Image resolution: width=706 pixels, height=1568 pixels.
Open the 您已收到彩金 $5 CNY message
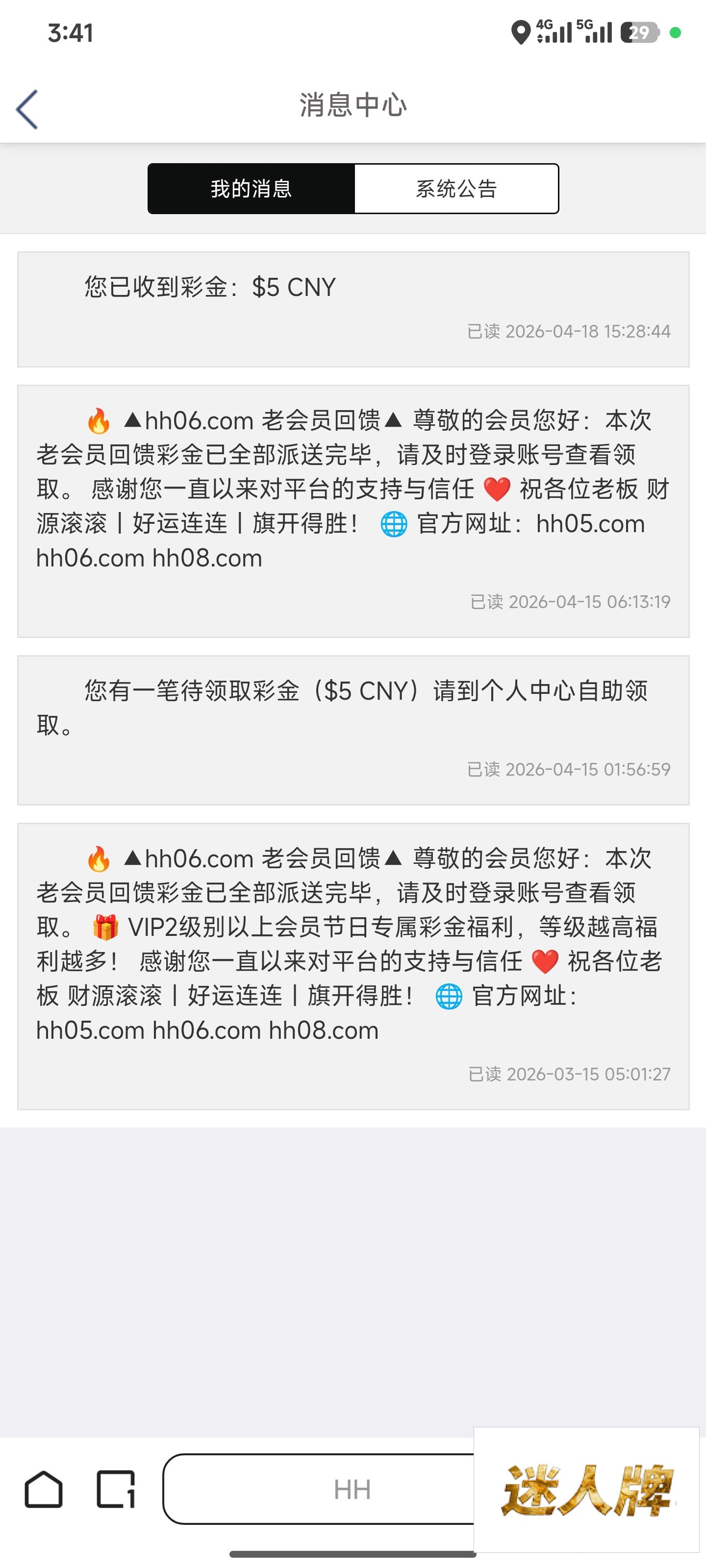(x=353, y=309)
